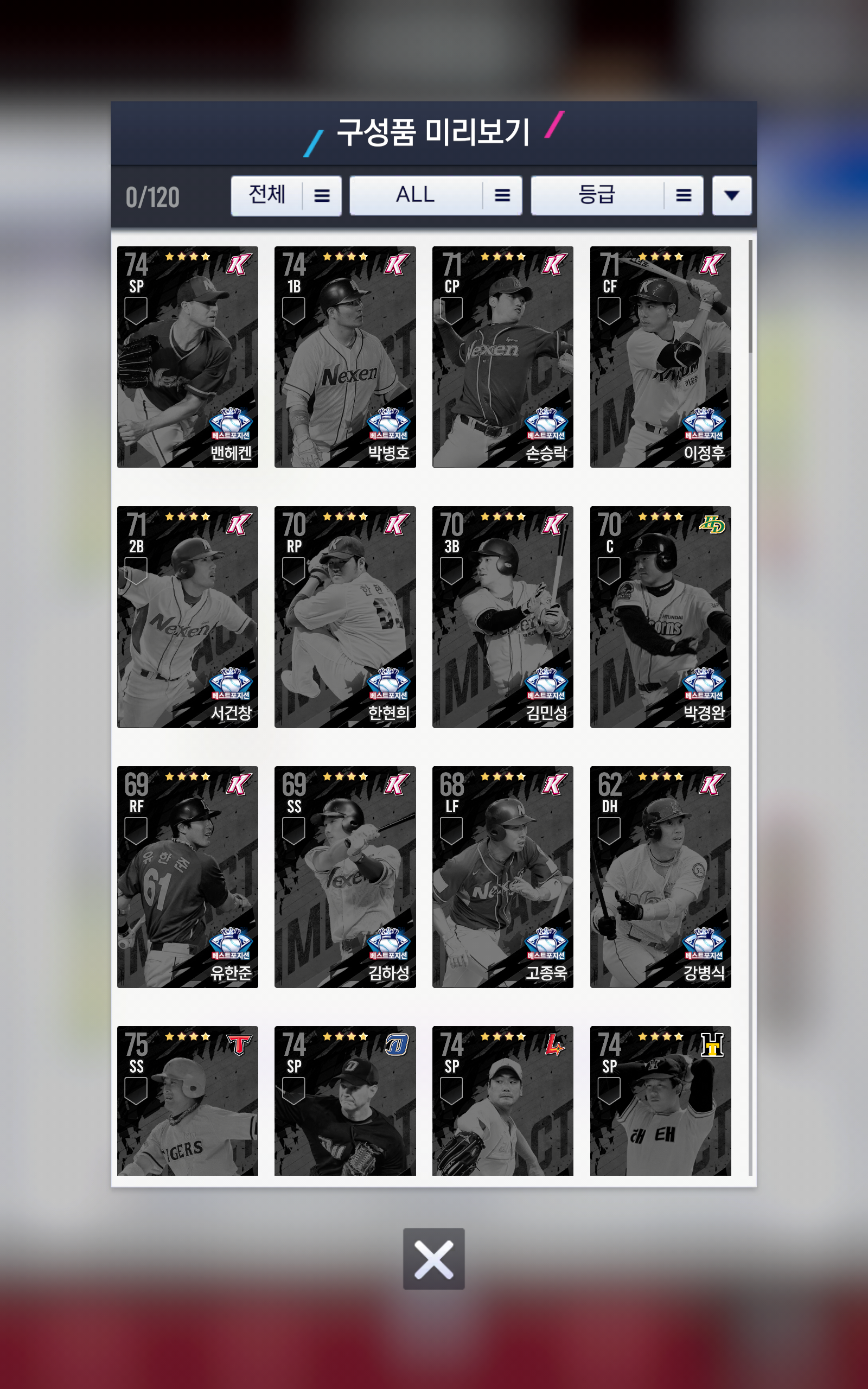Toggle the sort order arrow button

click(x=731, y=196)
